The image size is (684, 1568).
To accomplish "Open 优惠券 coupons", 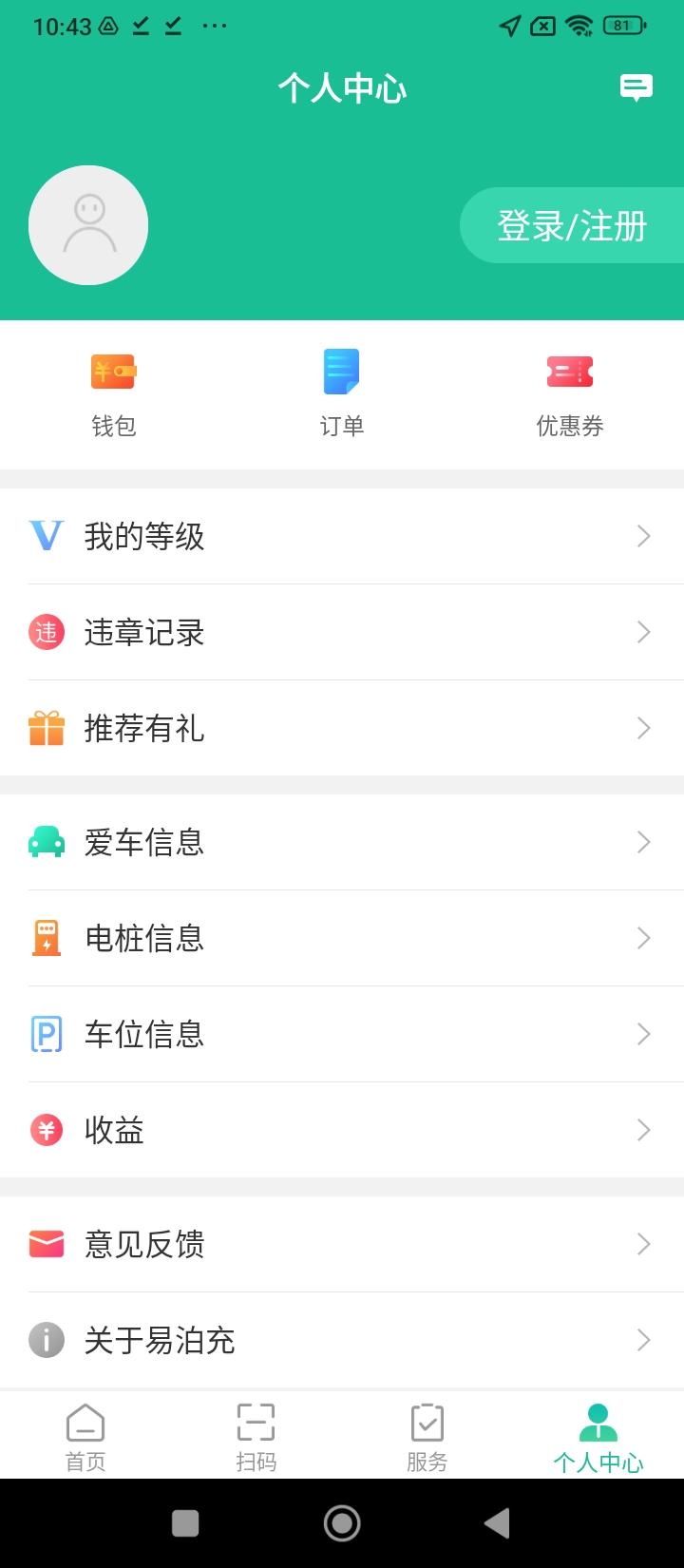I will pos(570,395).
